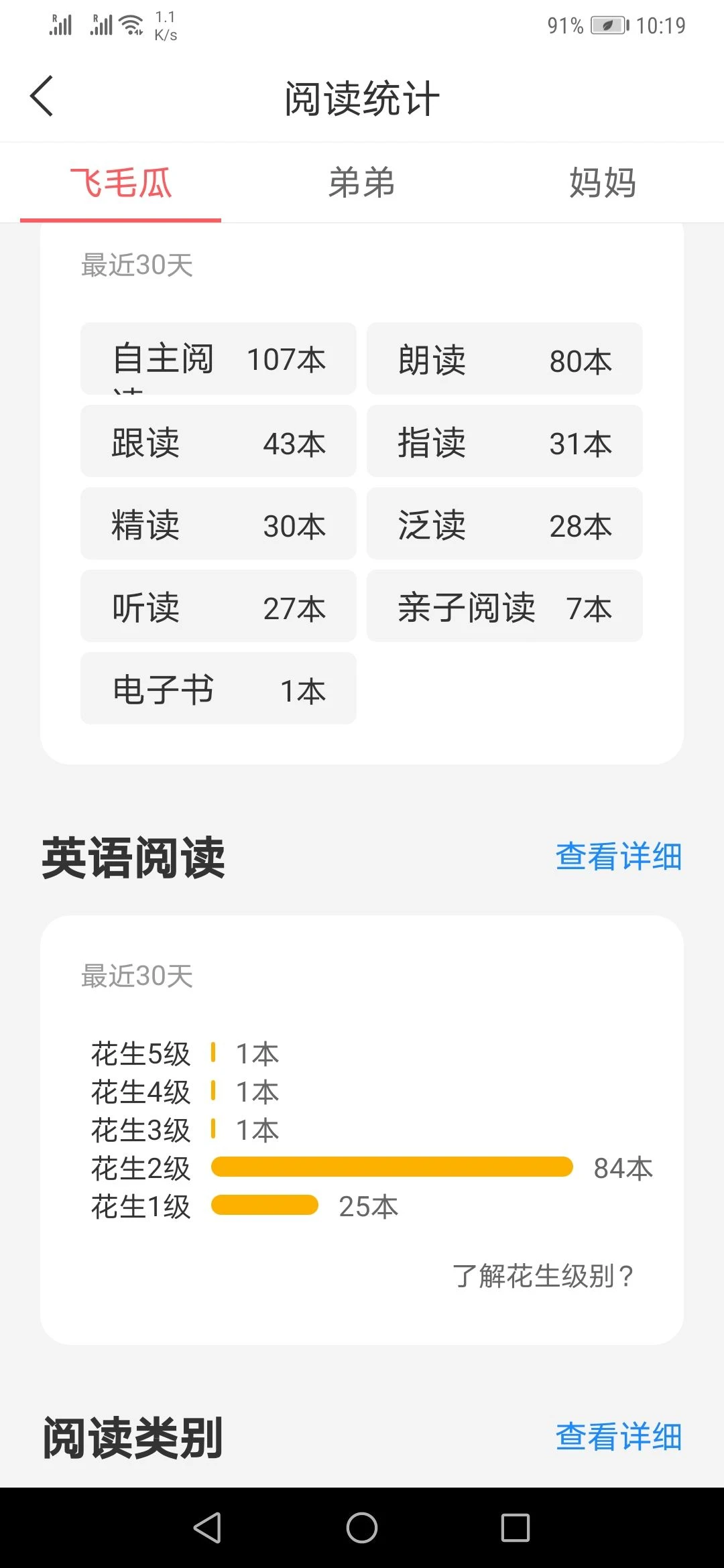Switch to the 妈妈 tab
Viewport: 724px width, 1568px height.
[603, 183]
